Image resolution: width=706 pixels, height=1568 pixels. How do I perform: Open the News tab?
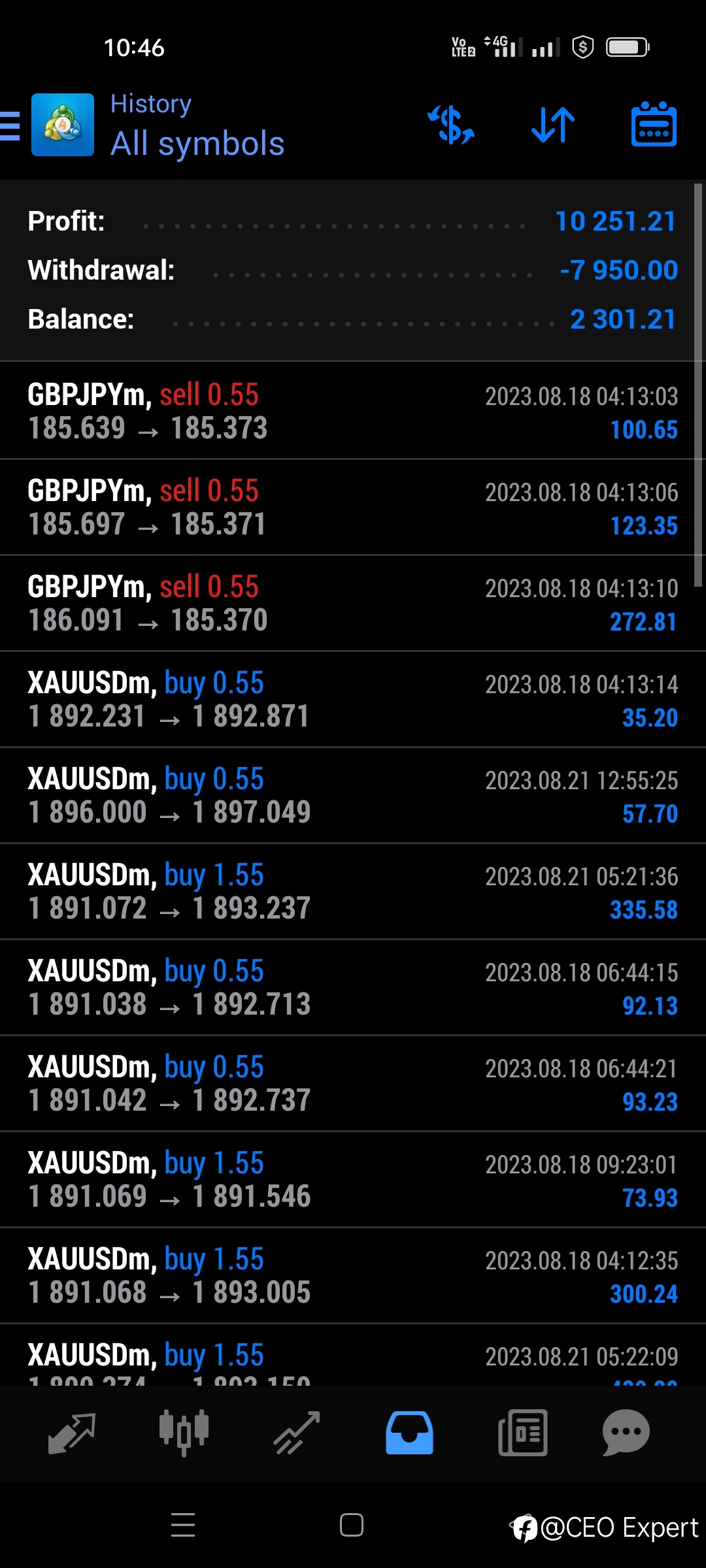(522, 1433)
